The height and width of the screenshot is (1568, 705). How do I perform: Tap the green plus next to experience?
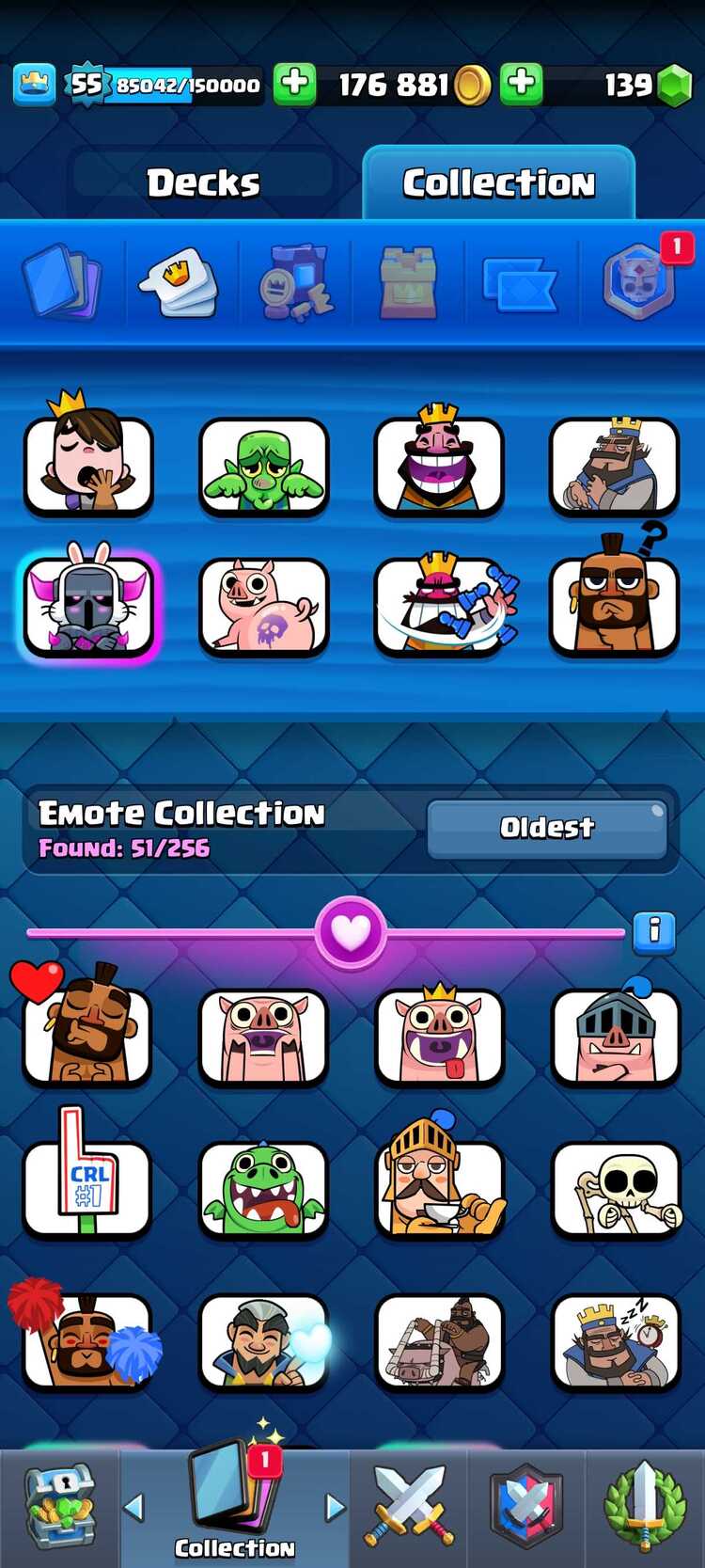(294, 84)
